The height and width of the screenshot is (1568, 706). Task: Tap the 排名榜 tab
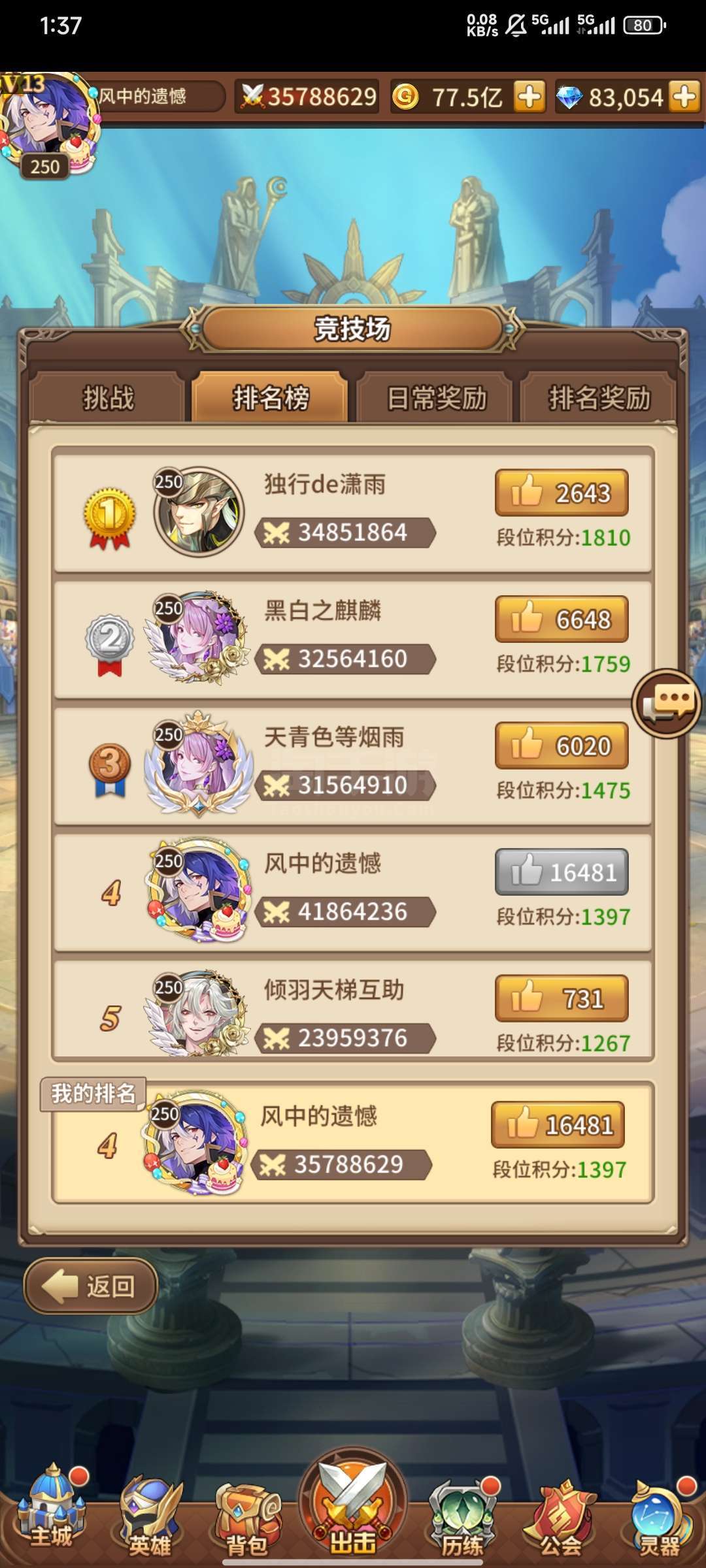270,397
